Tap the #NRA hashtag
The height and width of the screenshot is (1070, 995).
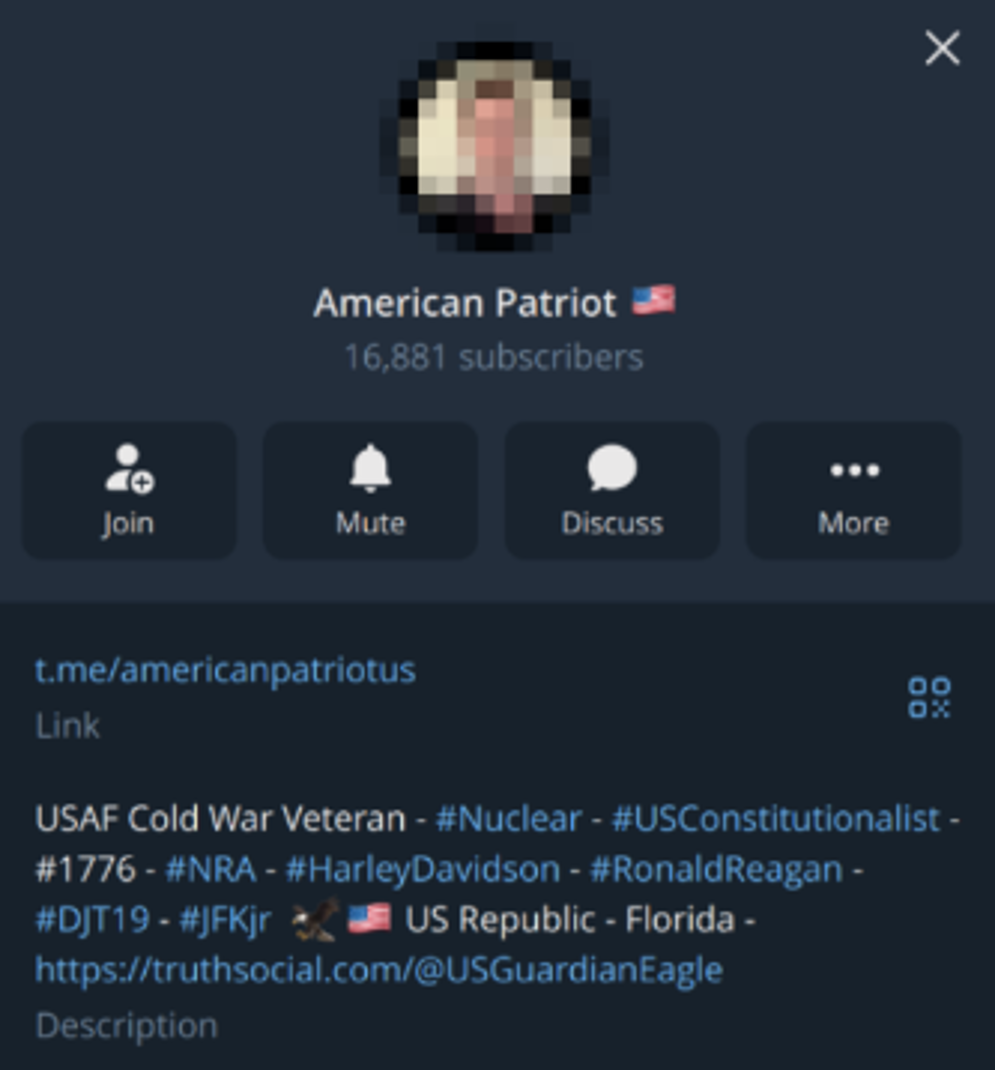(x=211, y=869)
